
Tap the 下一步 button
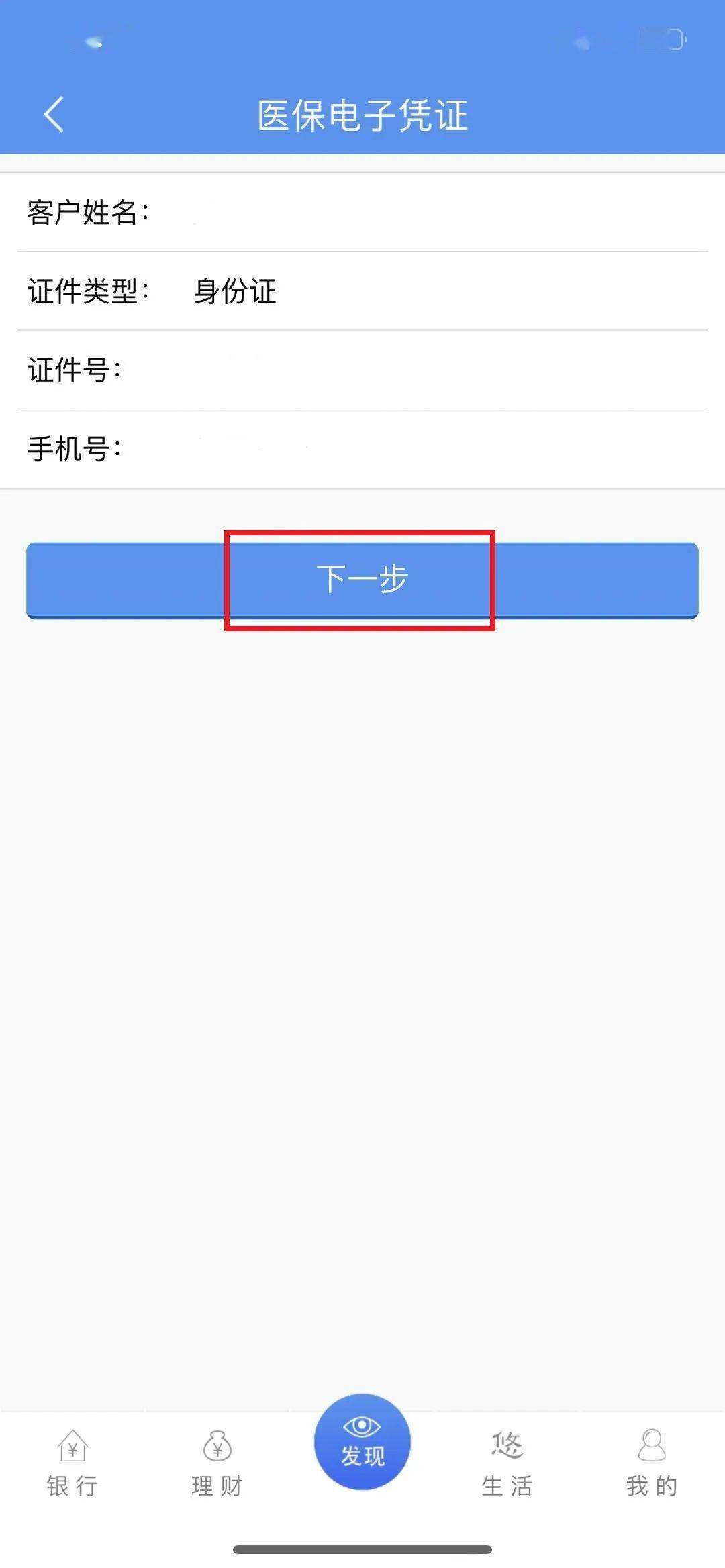[x=362, y=580]
